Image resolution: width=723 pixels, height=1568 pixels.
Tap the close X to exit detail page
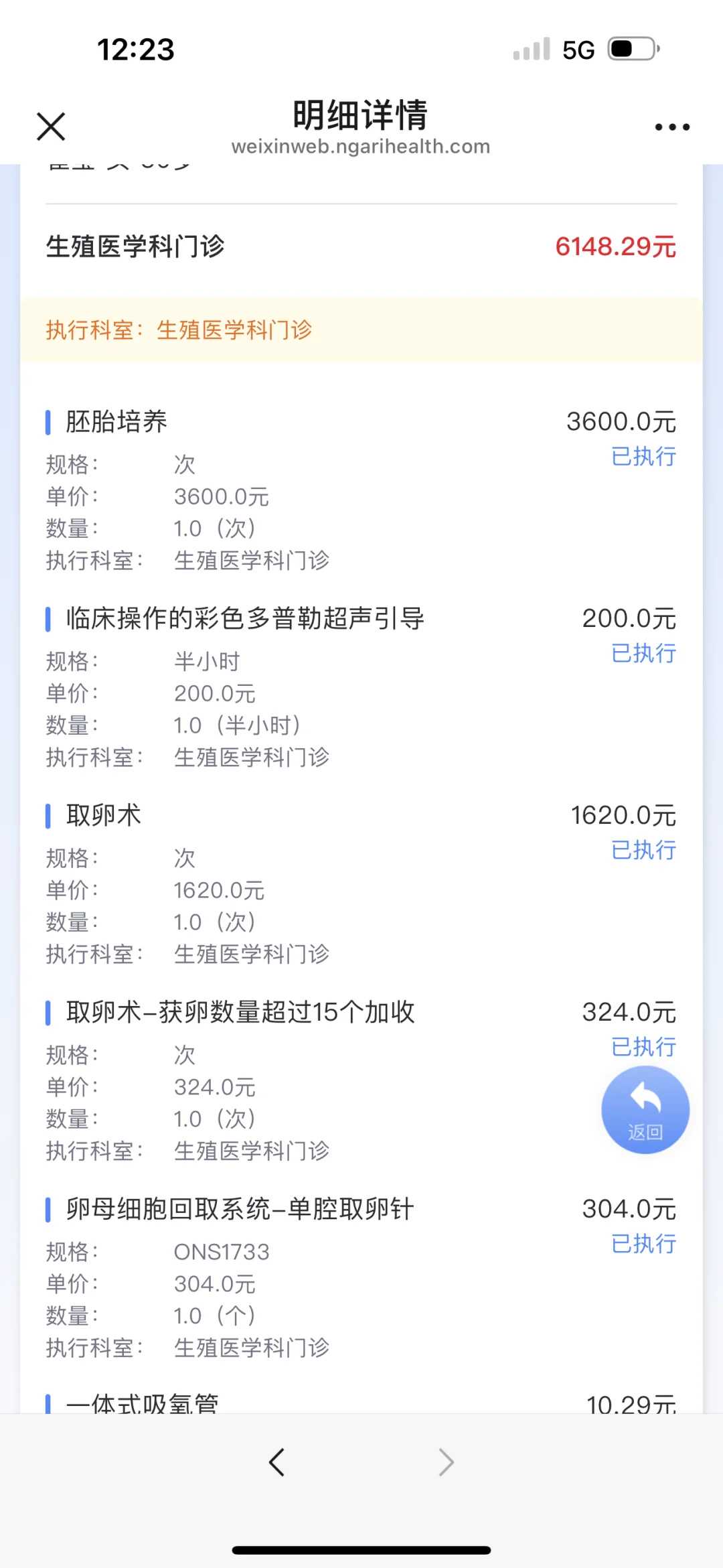(x=50, y=126)
